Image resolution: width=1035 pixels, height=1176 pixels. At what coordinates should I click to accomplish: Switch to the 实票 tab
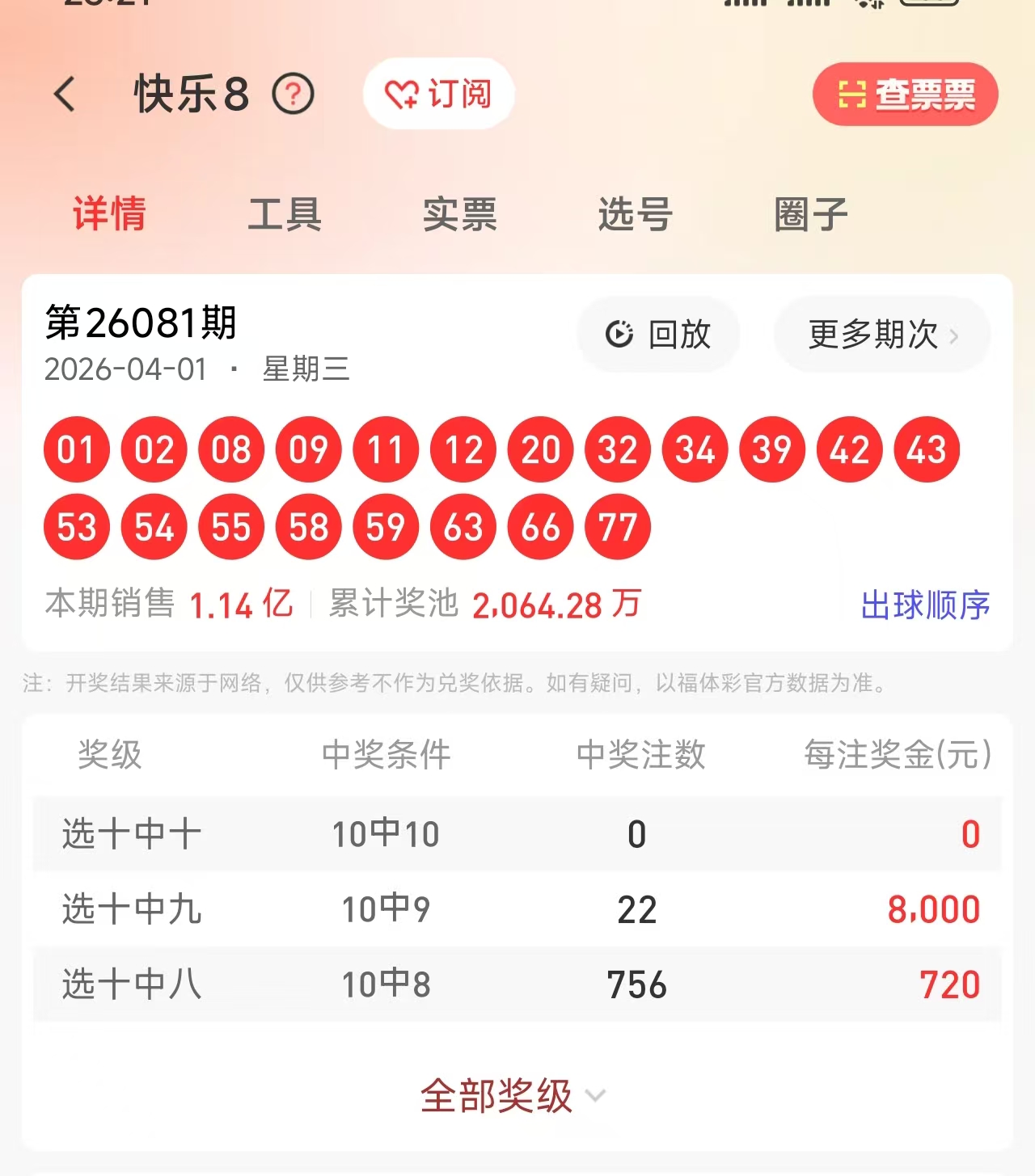tap(459, 214)
